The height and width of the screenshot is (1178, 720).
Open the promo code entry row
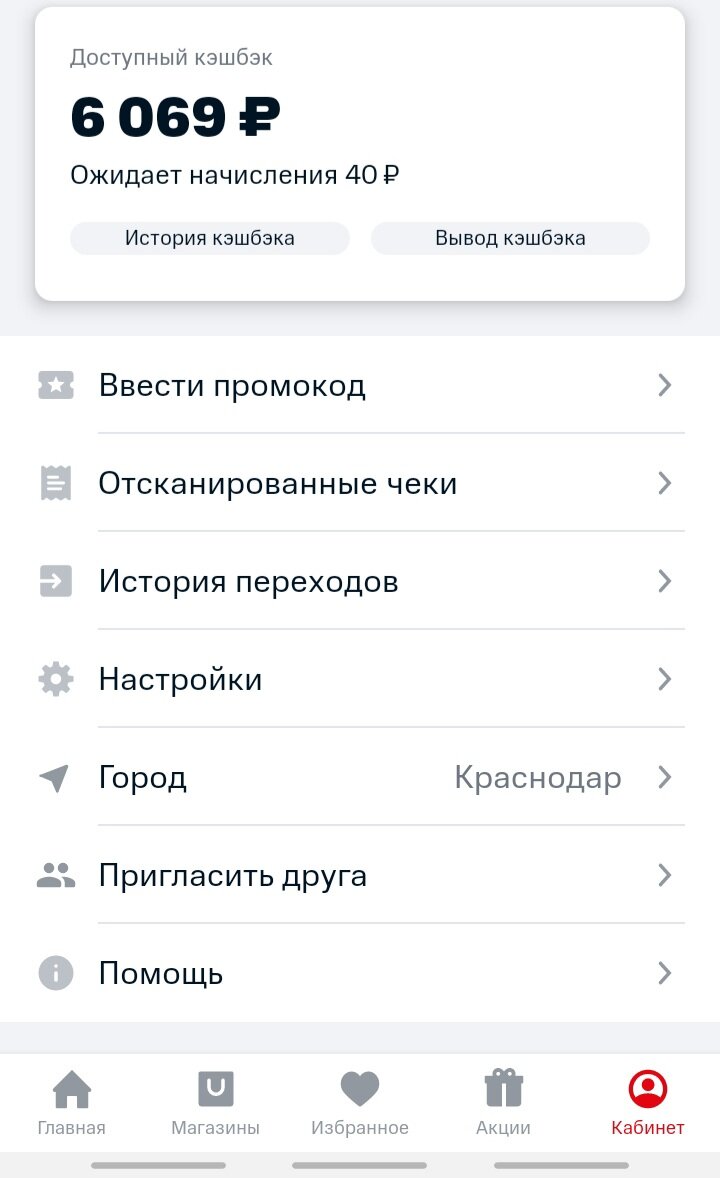tap(360, 386)
